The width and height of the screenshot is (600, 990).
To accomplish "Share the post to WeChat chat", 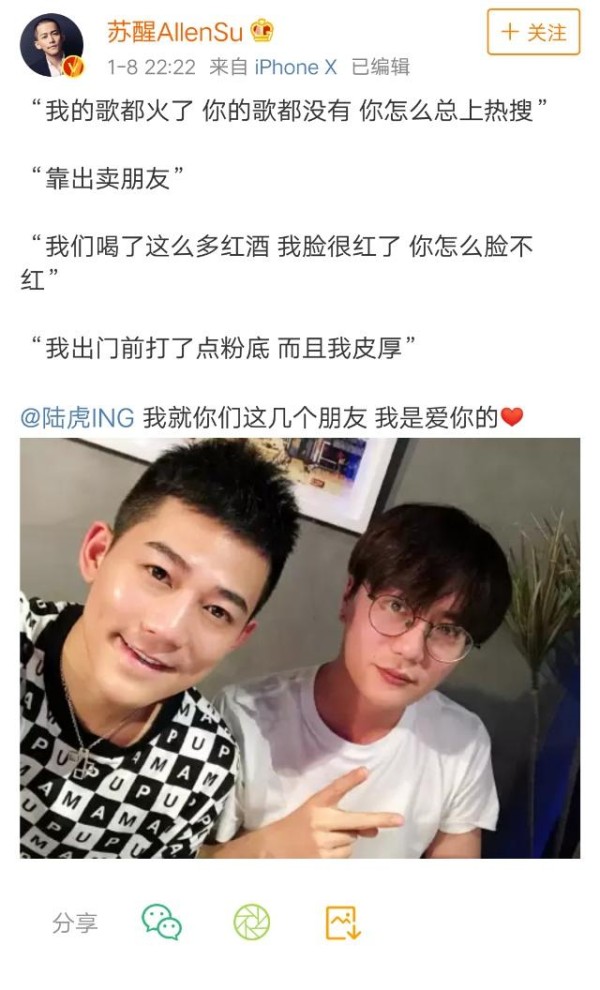I will [161, 922].
